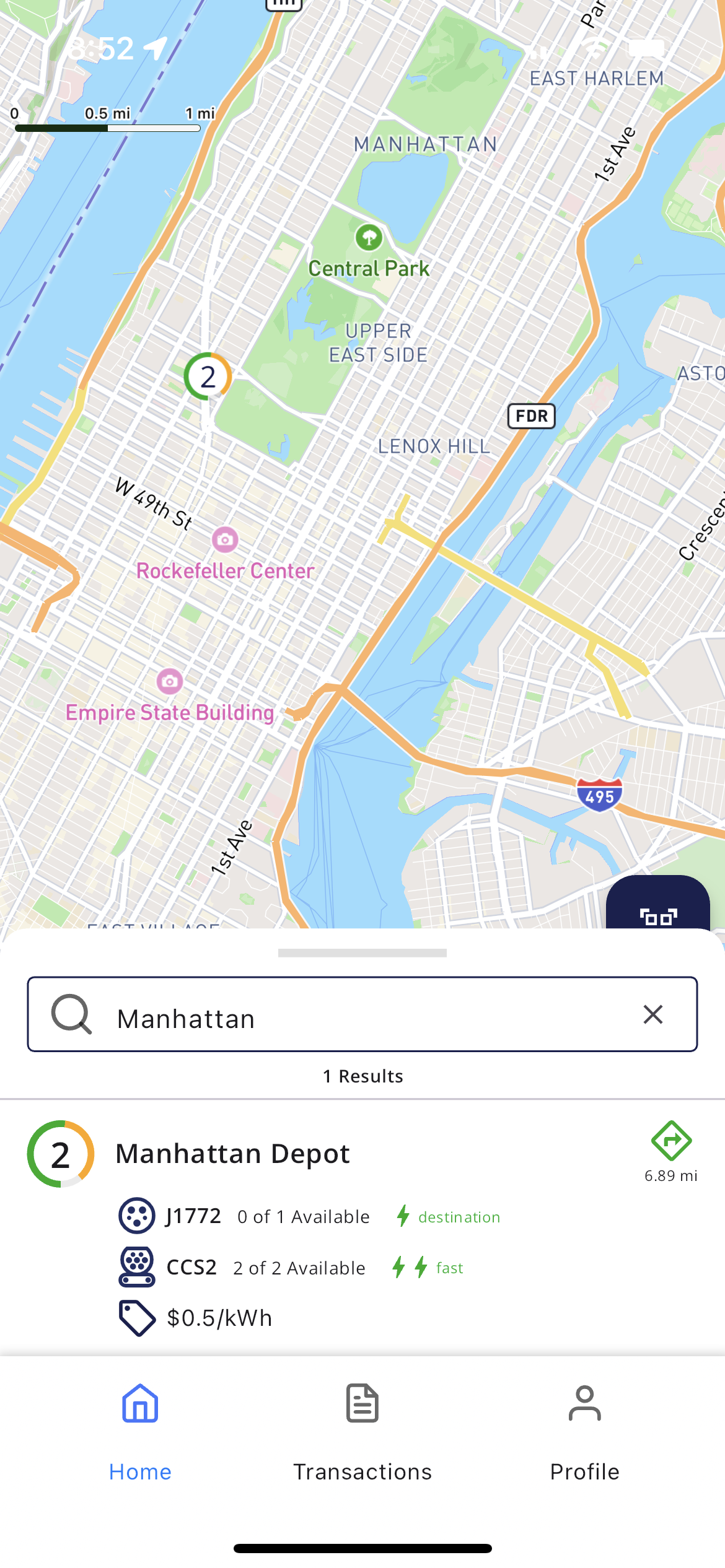This screenshot has height=1568, width=725.
Task: Select the station cluster marker on the map
Action: click(208, 377)
